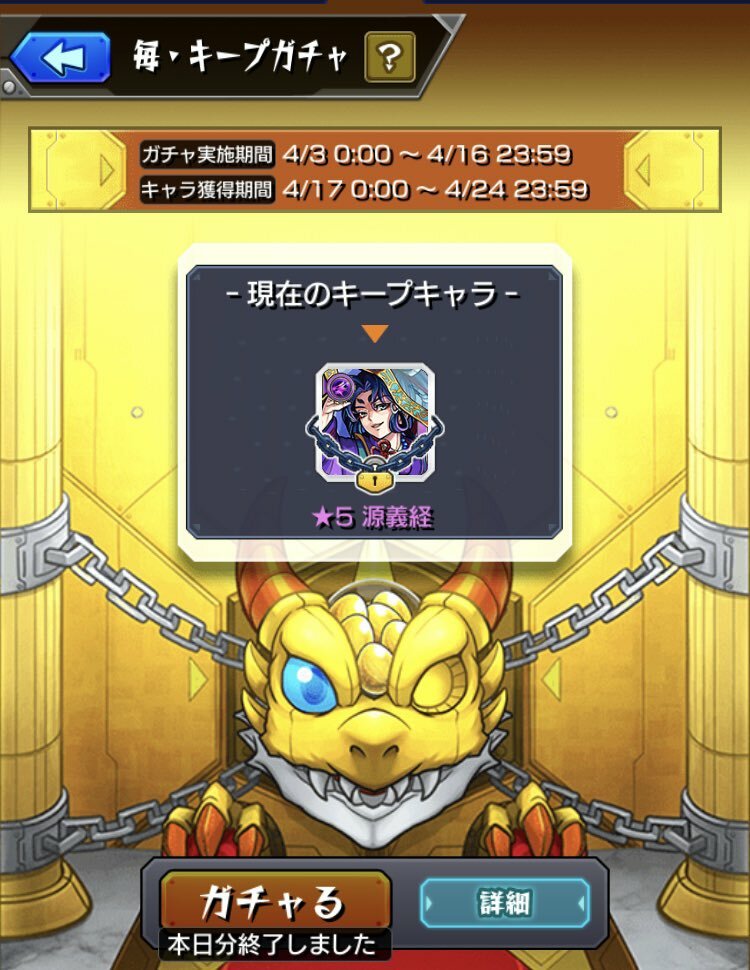Go back with the blue arrow button
The image size is (750, 970).
(60, 57)
